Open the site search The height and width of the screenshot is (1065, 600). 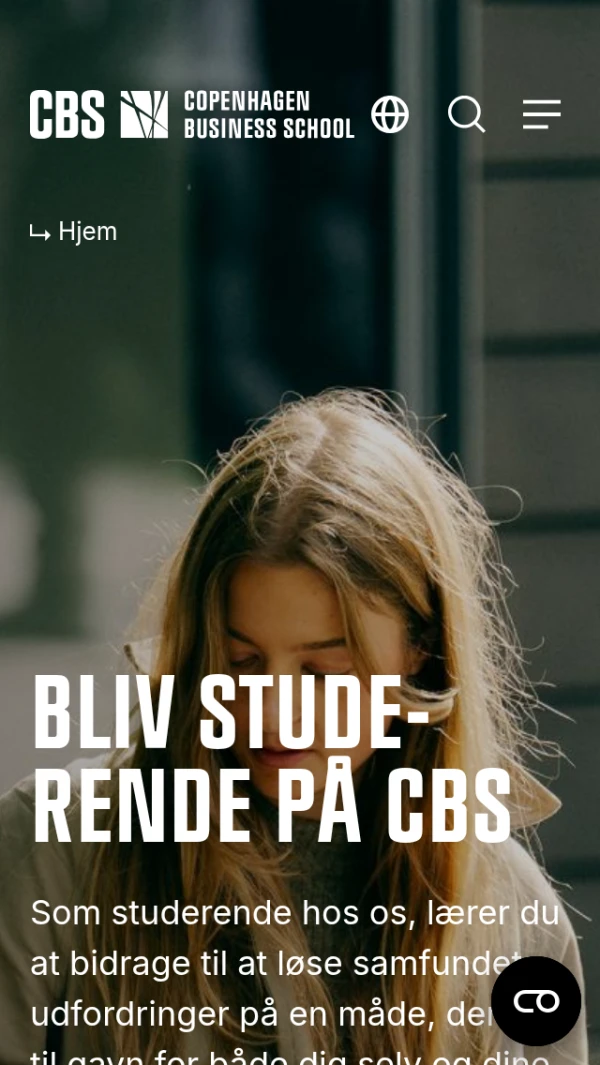(x=466, y=114)
